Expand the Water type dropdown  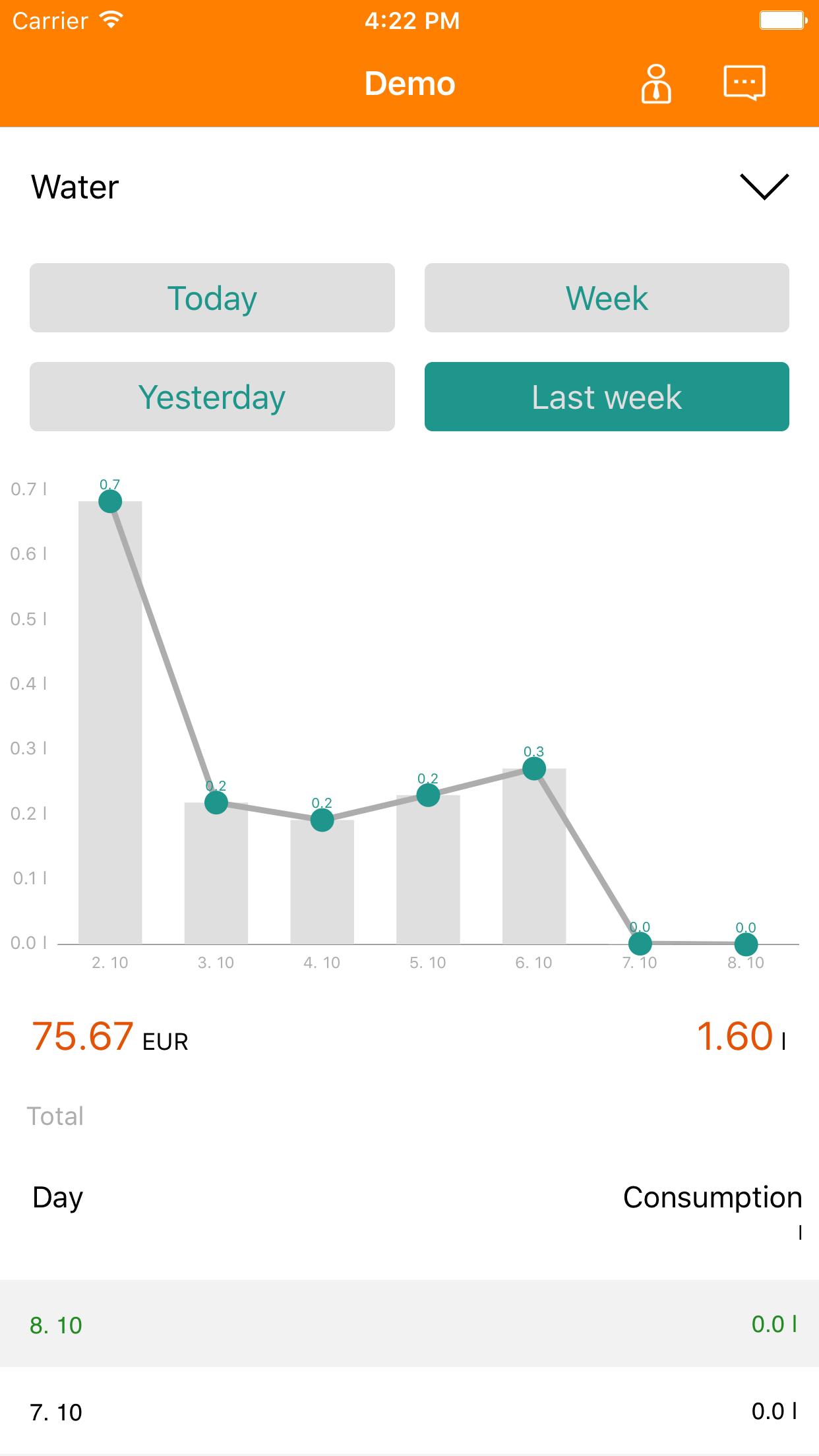(764, 187)
